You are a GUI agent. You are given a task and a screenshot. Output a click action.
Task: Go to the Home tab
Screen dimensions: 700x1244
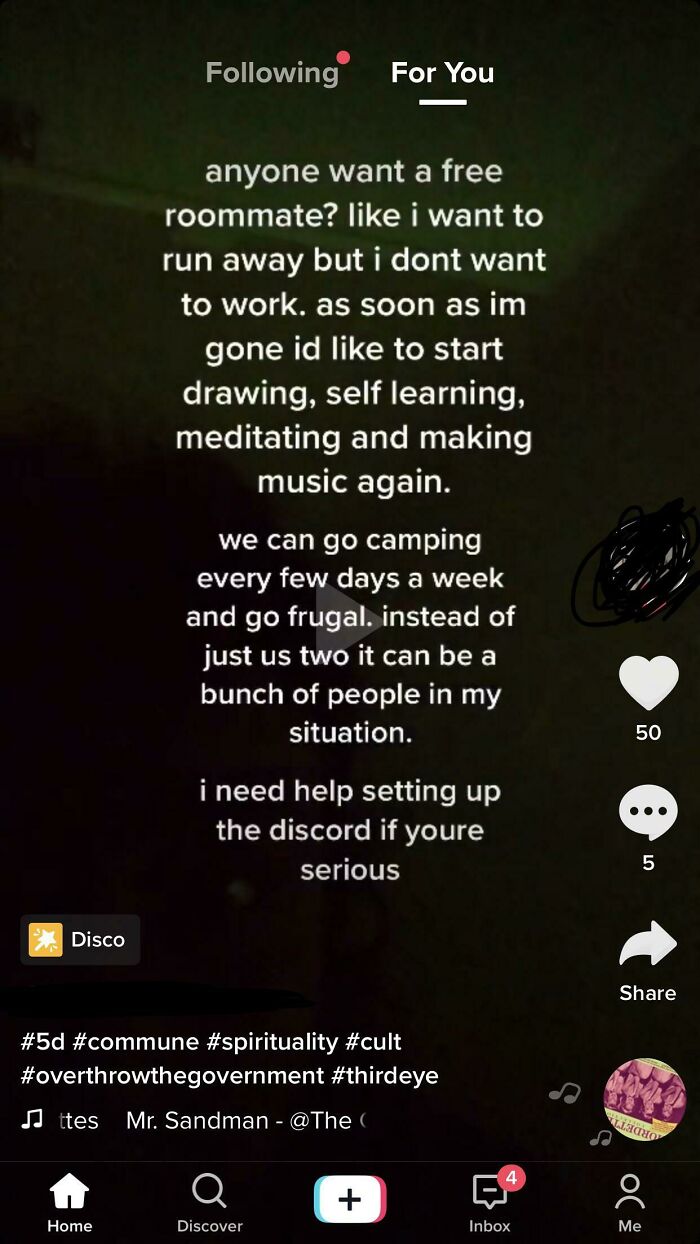point(70,1203)
